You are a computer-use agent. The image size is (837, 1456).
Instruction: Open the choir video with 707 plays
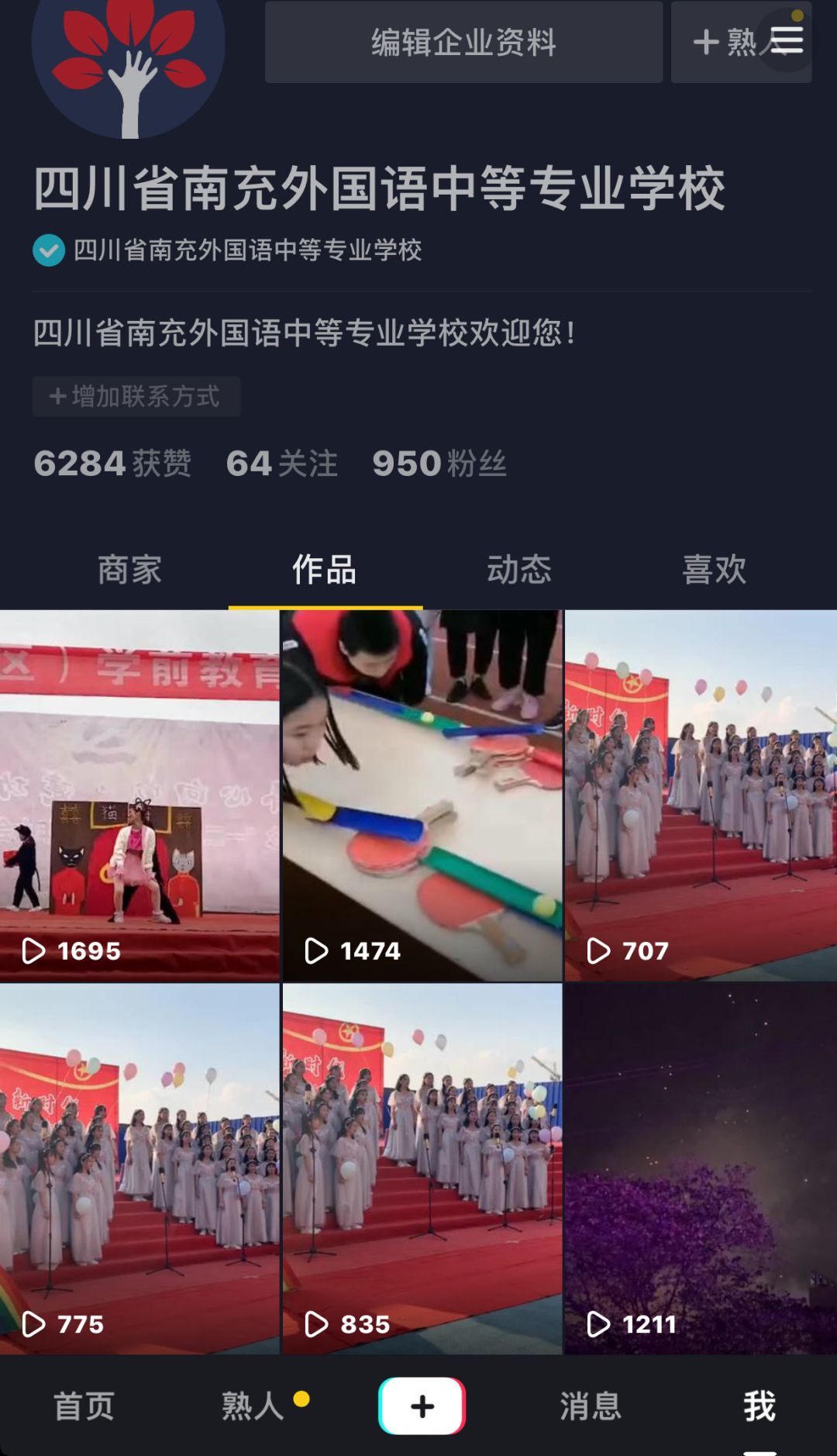[701, 795]
